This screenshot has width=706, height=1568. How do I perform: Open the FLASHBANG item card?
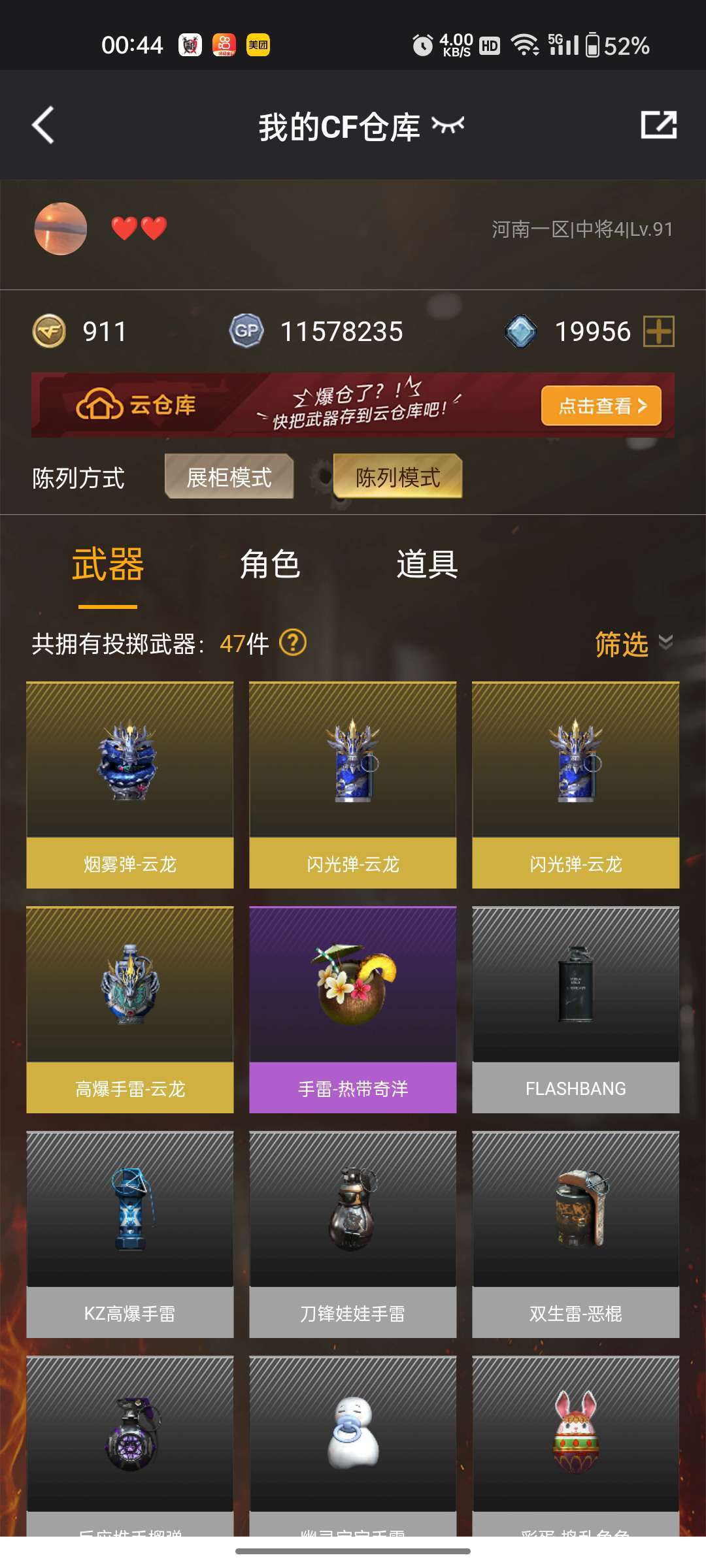[576, 1009]
